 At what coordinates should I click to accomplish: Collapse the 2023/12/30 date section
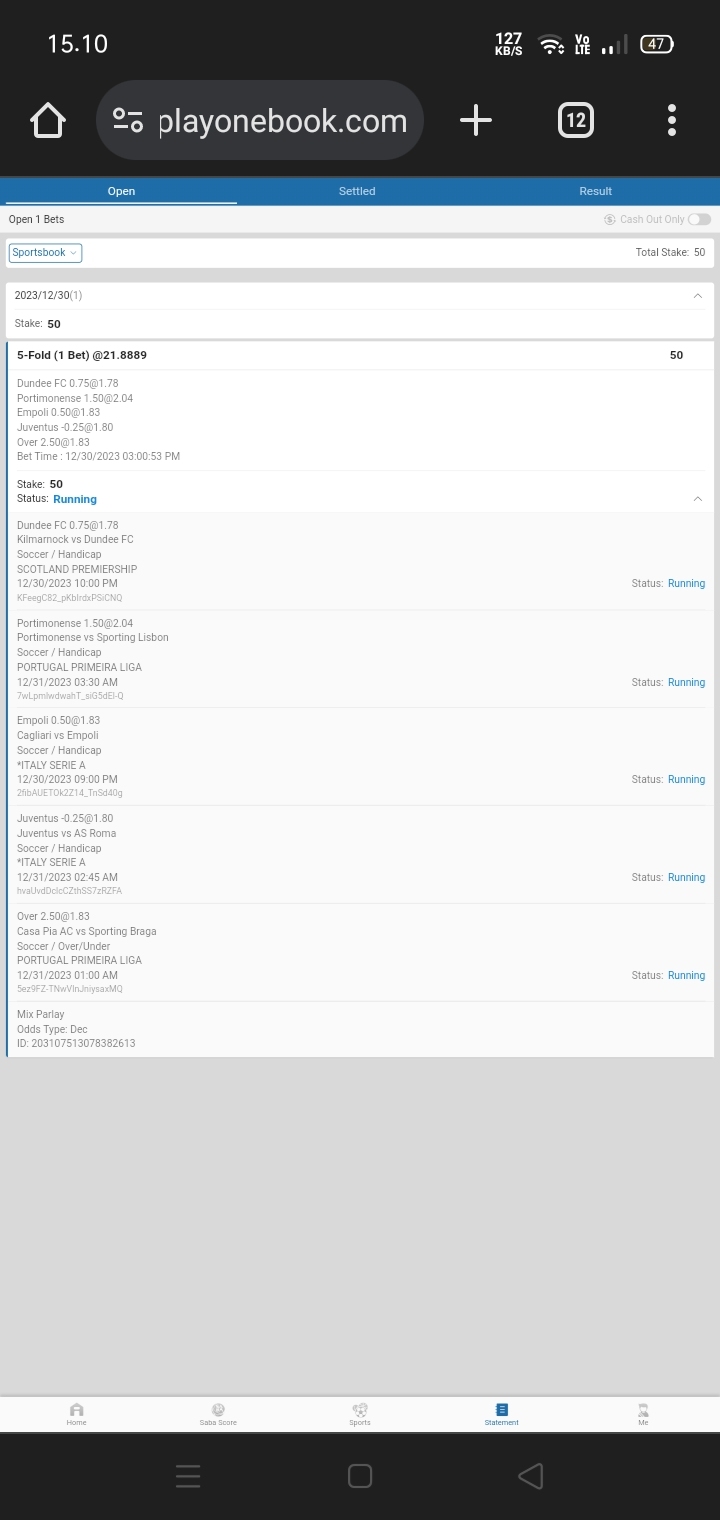point(697,296)
